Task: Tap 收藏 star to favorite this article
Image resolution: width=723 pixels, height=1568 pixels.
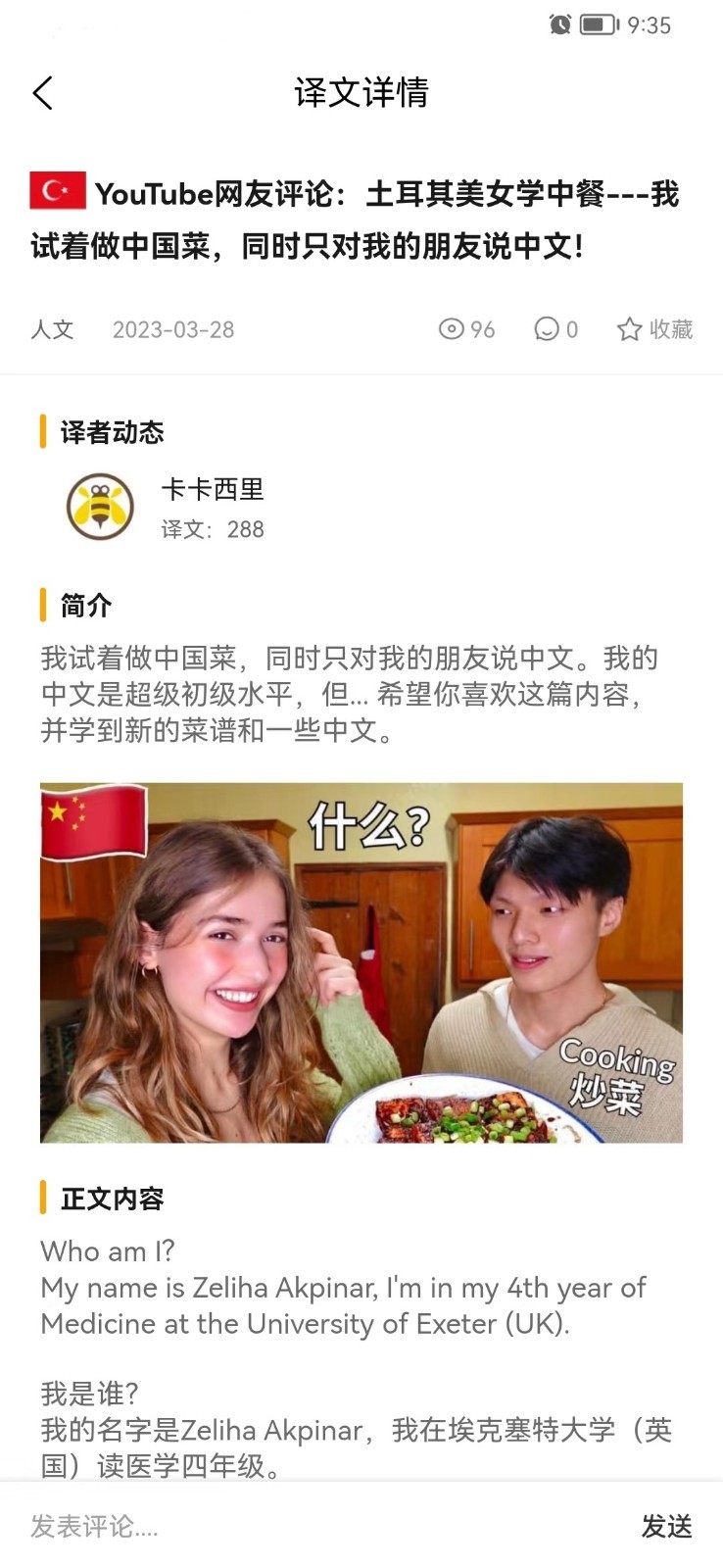Action: click(654, 329)
